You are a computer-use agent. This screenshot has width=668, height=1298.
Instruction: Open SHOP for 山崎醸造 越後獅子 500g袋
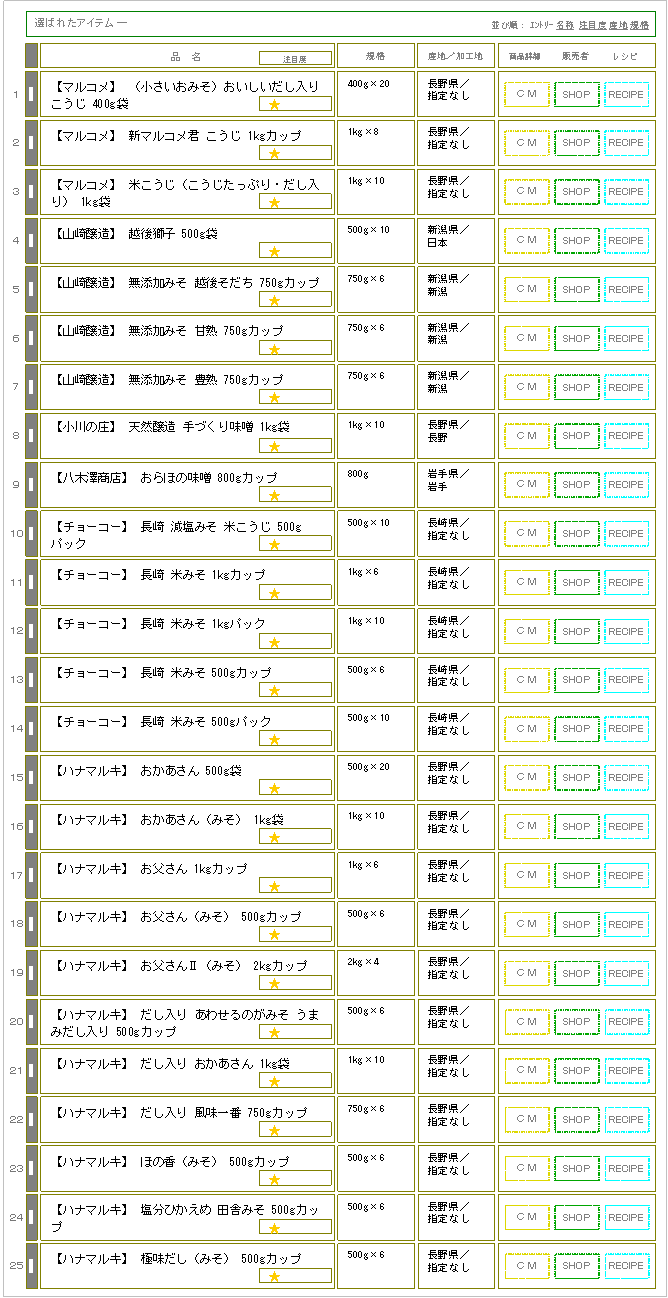pyautogui.click(x=576, y=241)
